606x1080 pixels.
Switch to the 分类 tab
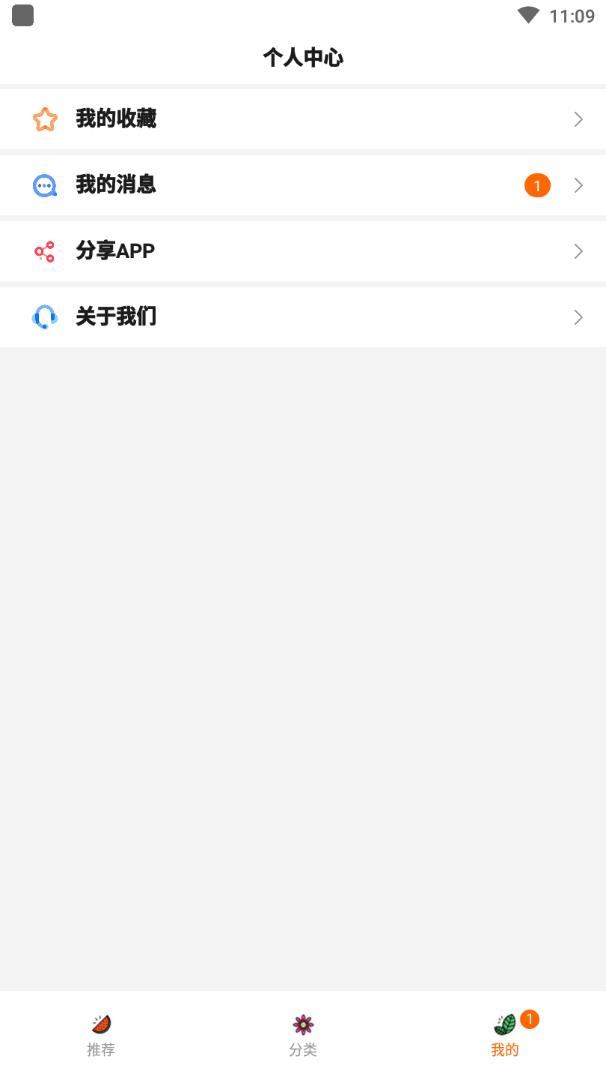(303, 1035)
